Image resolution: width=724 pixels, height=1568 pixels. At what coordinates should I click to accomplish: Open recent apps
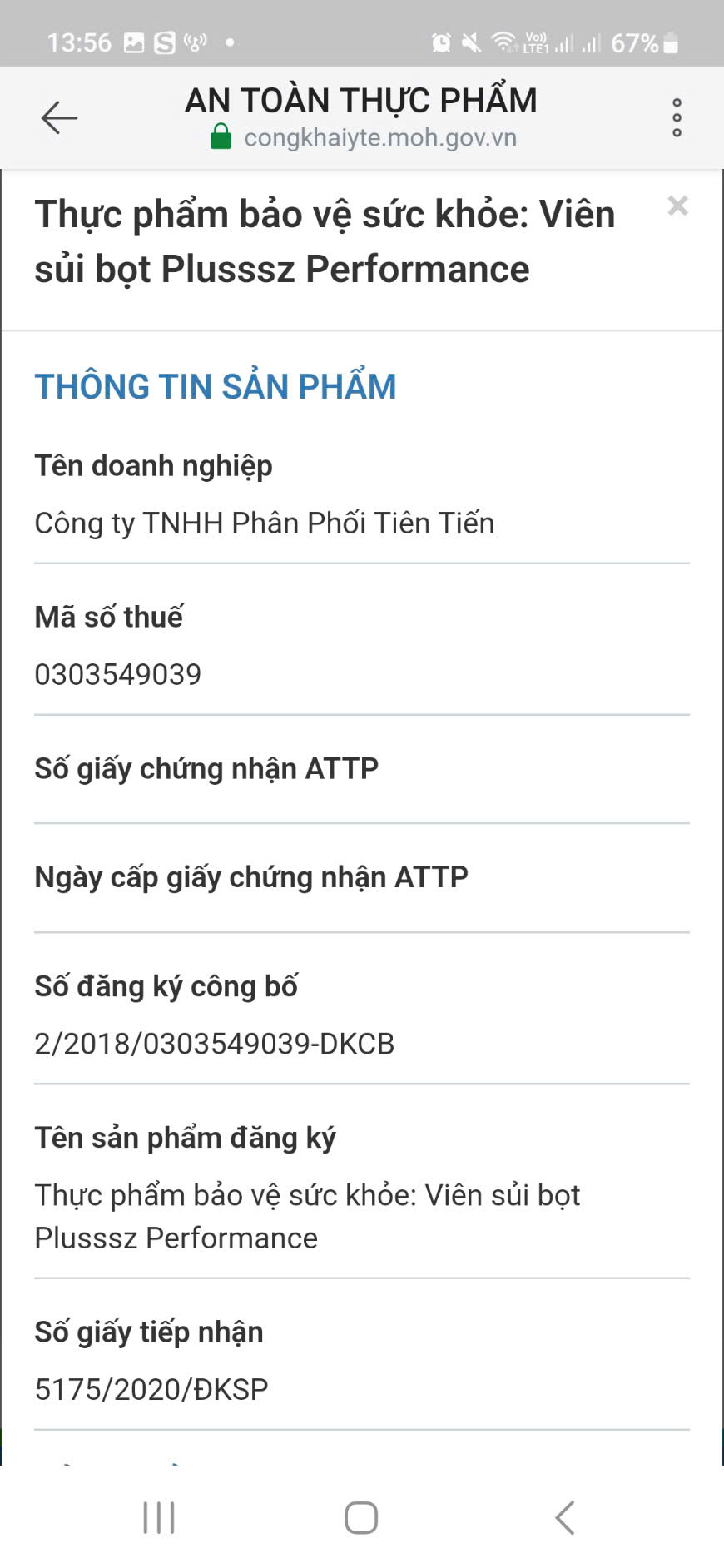point(159,1517)
